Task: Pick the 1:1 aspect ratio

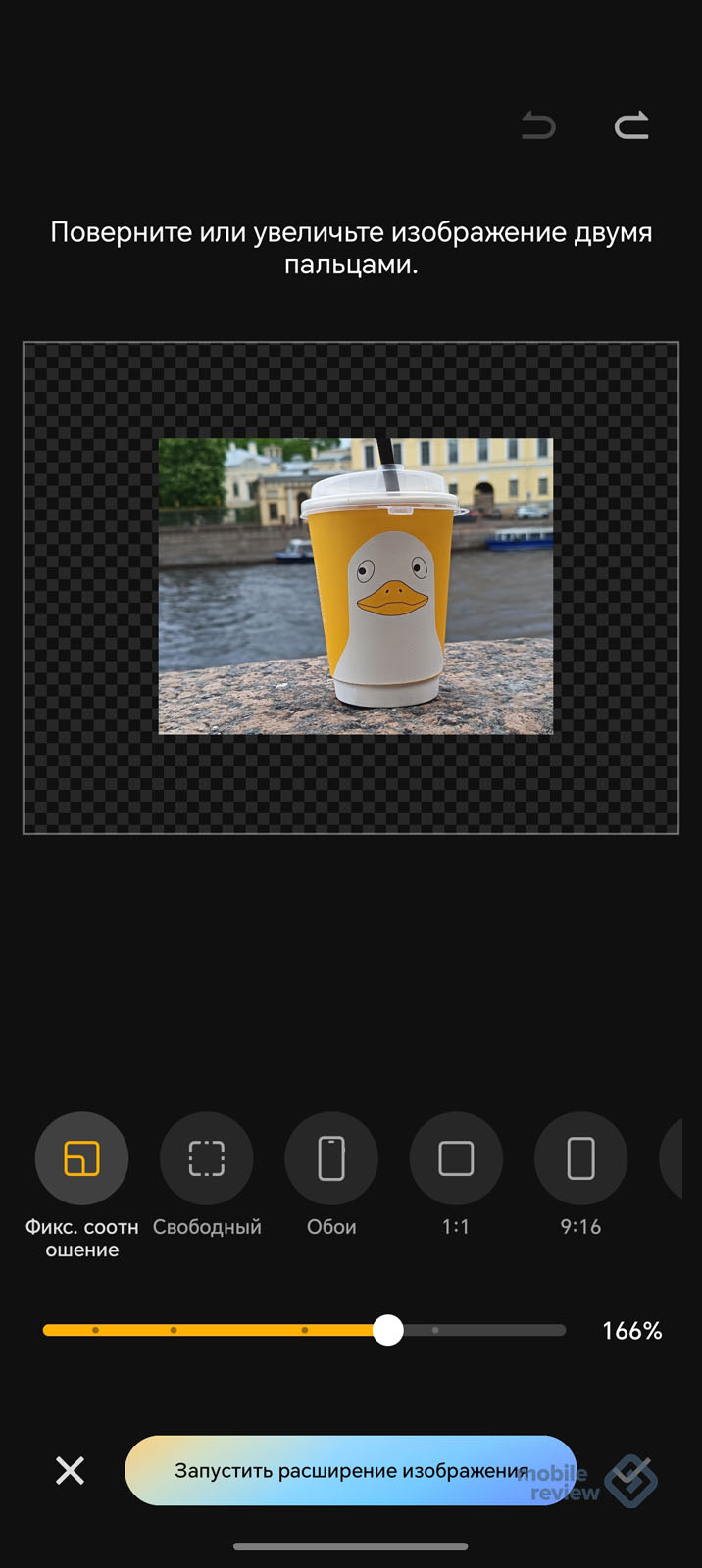Action: [456, 1158]
